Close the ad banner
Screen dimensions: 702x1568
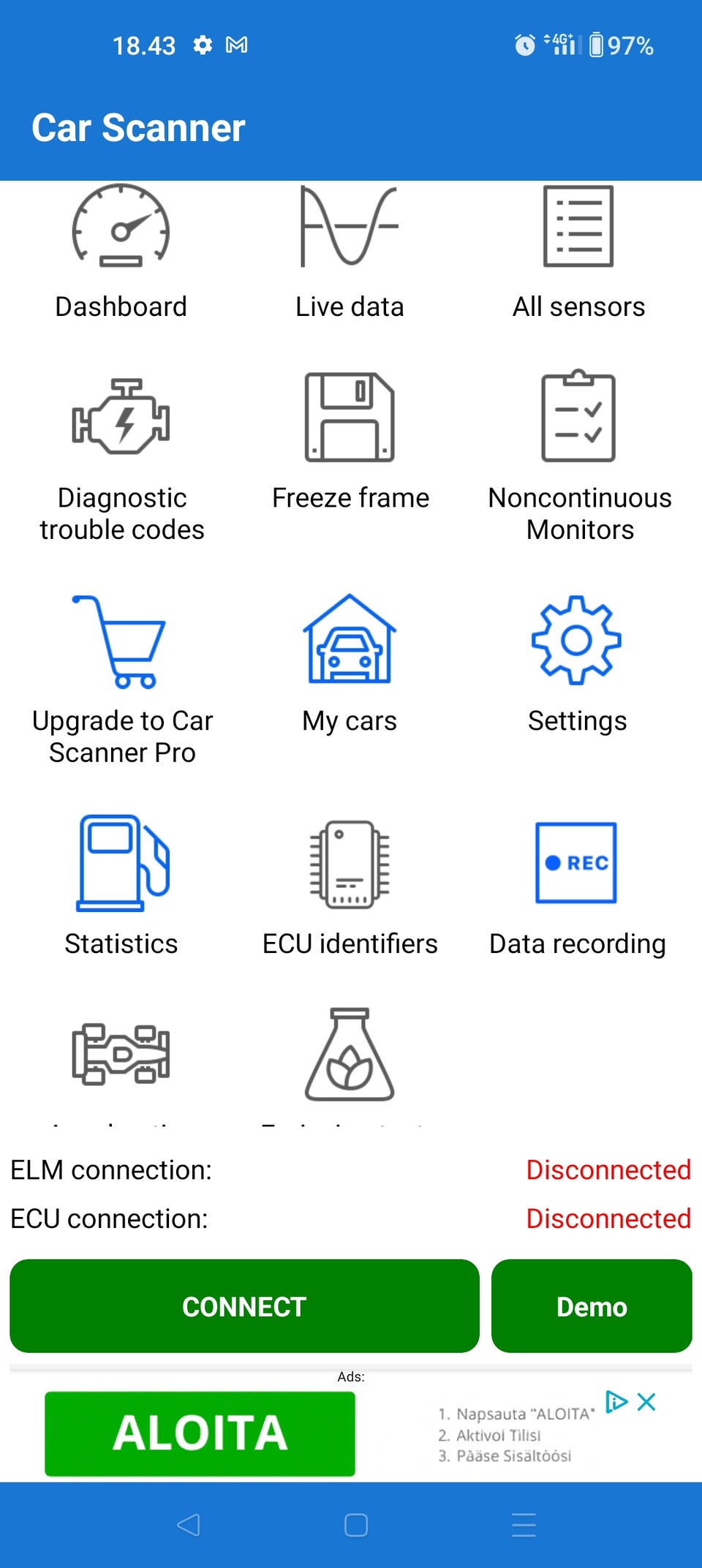(646, 1402)
